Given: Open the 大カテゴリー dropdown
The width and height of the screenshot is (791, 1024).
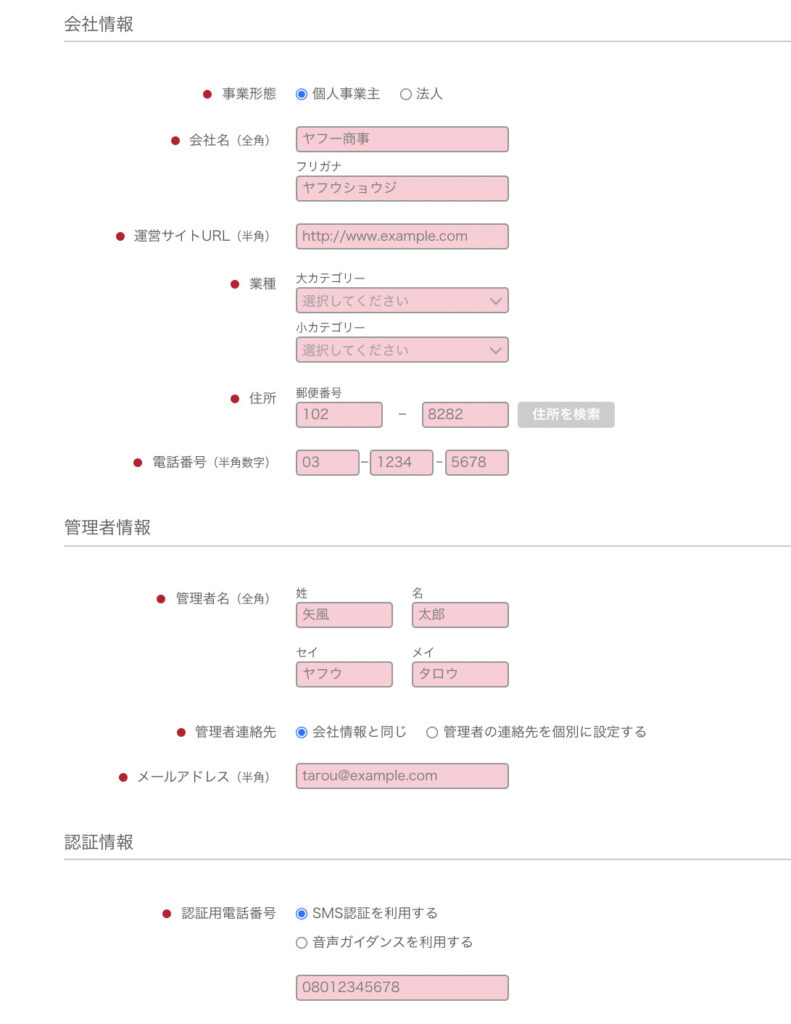Looking at the screenshot, I should 402,300.
